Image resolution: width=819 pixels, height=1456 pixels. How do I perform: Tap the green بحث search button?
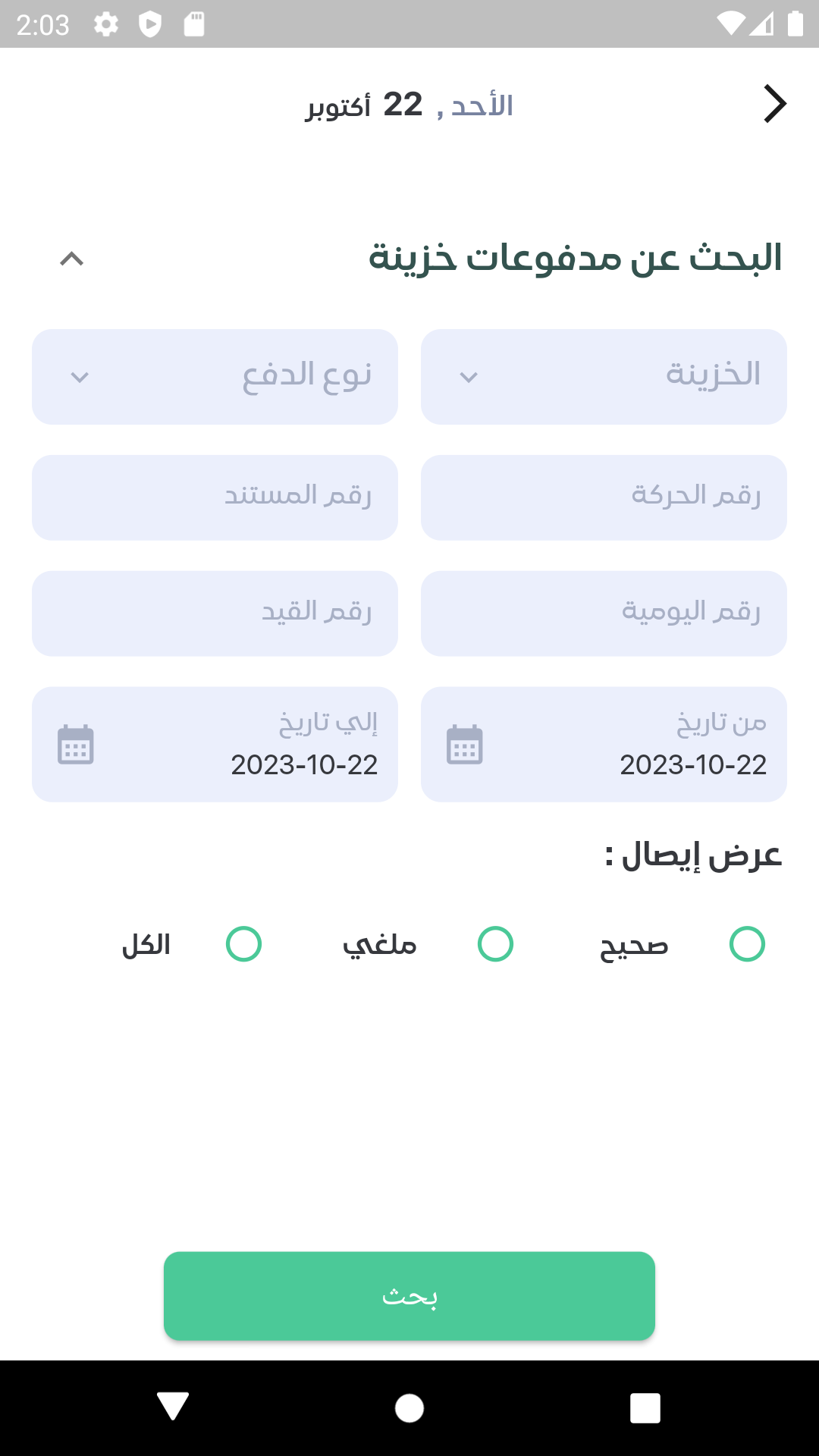[x=409, y=1296]
